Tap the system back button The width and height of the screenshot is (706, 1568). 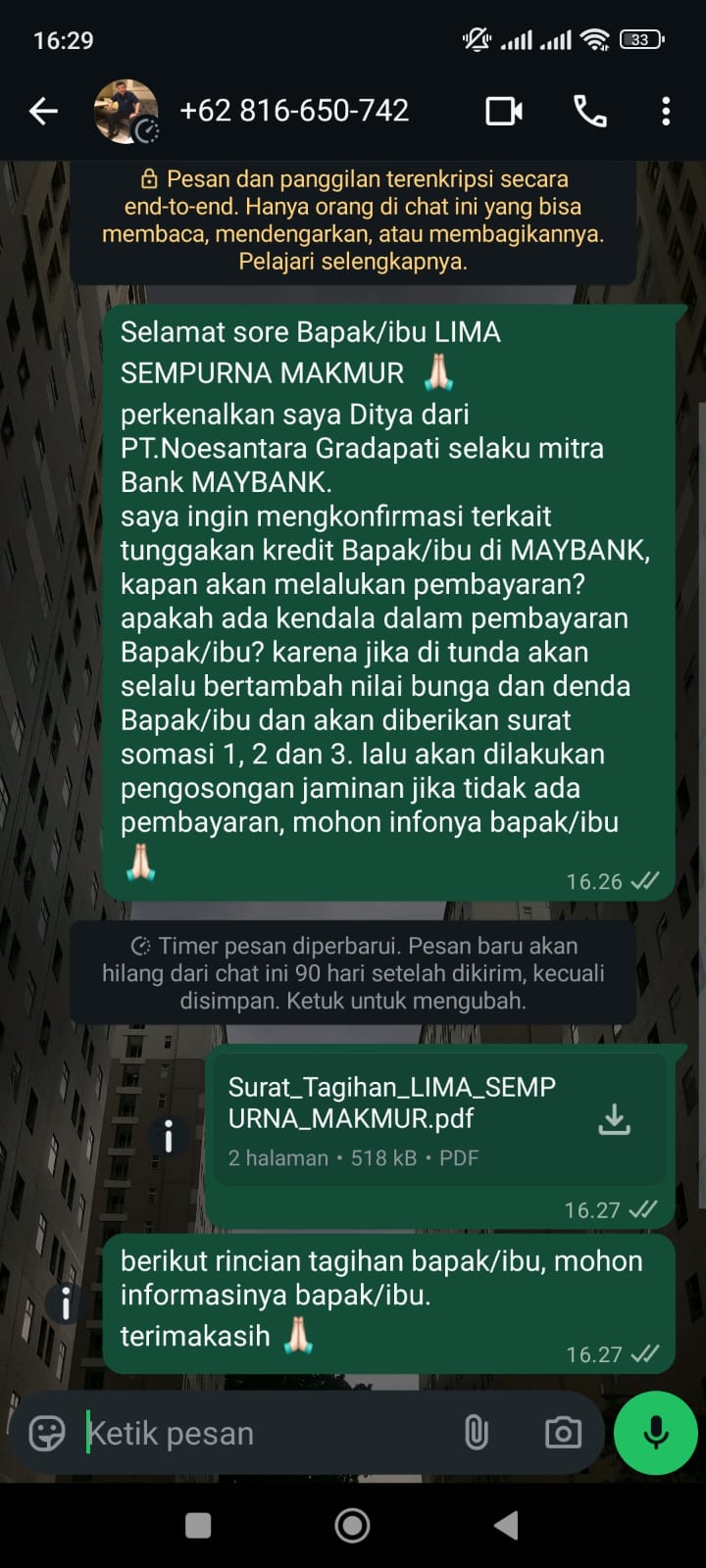coord(506,1525)
